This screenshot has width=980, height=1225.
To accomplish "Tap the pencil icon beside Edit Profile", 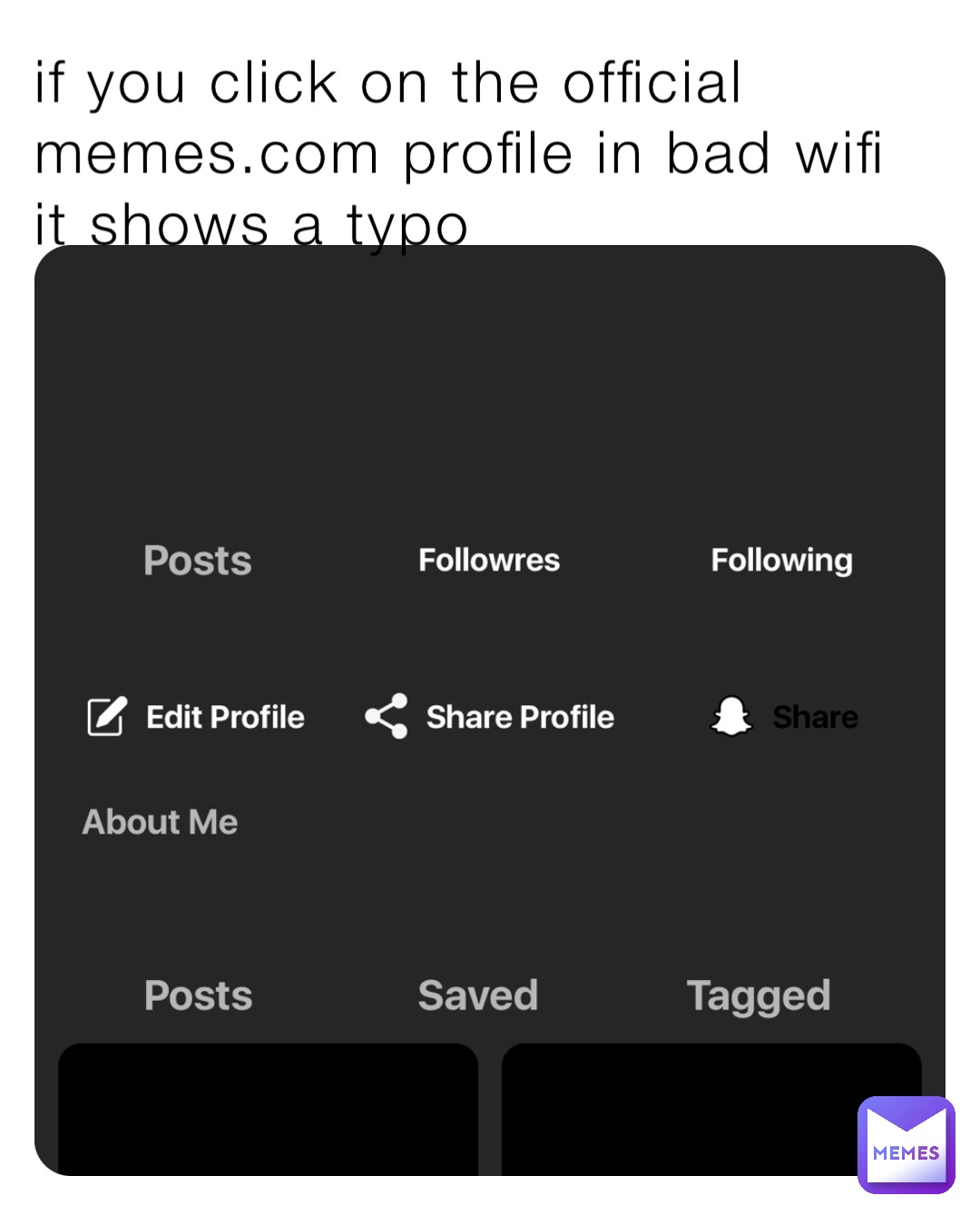I will [x=105, y=716].
